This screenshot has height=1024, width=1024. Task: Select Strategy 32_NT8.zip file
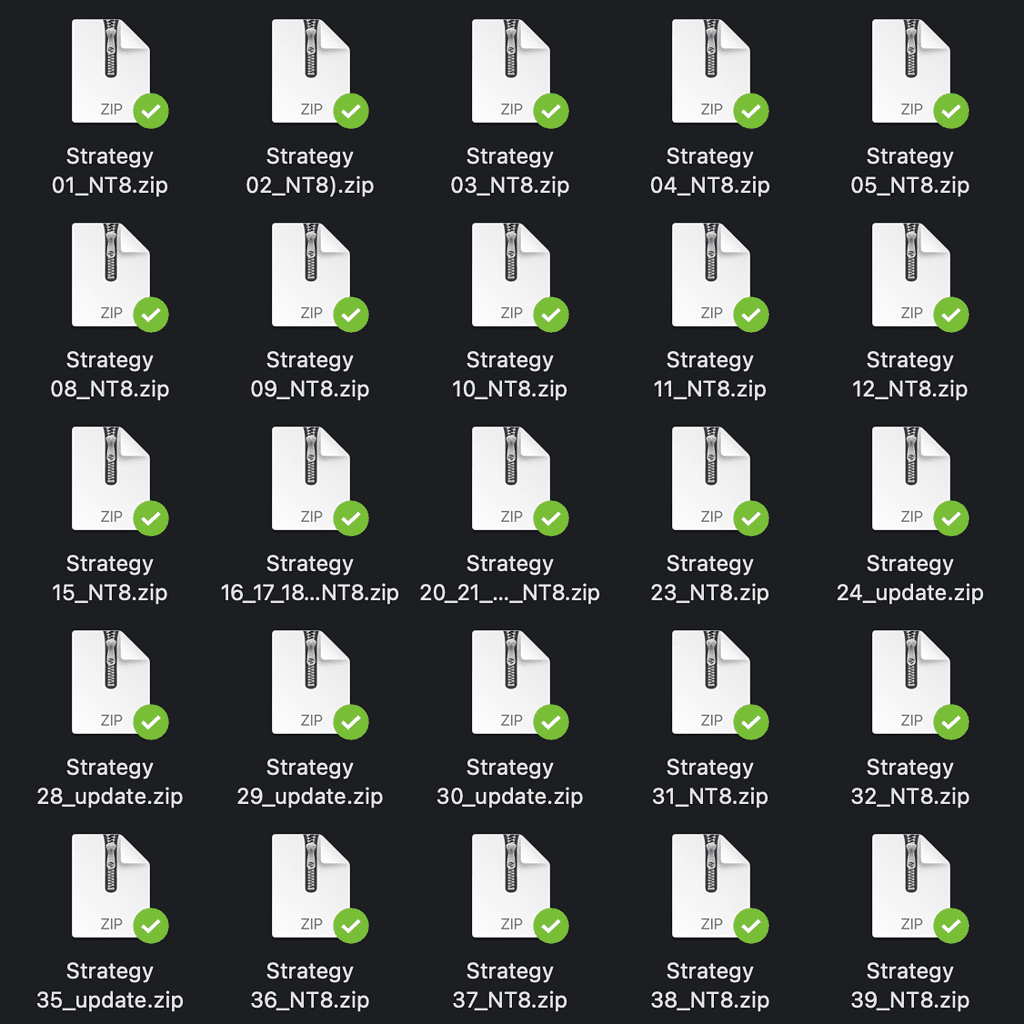tap(911, 683)
